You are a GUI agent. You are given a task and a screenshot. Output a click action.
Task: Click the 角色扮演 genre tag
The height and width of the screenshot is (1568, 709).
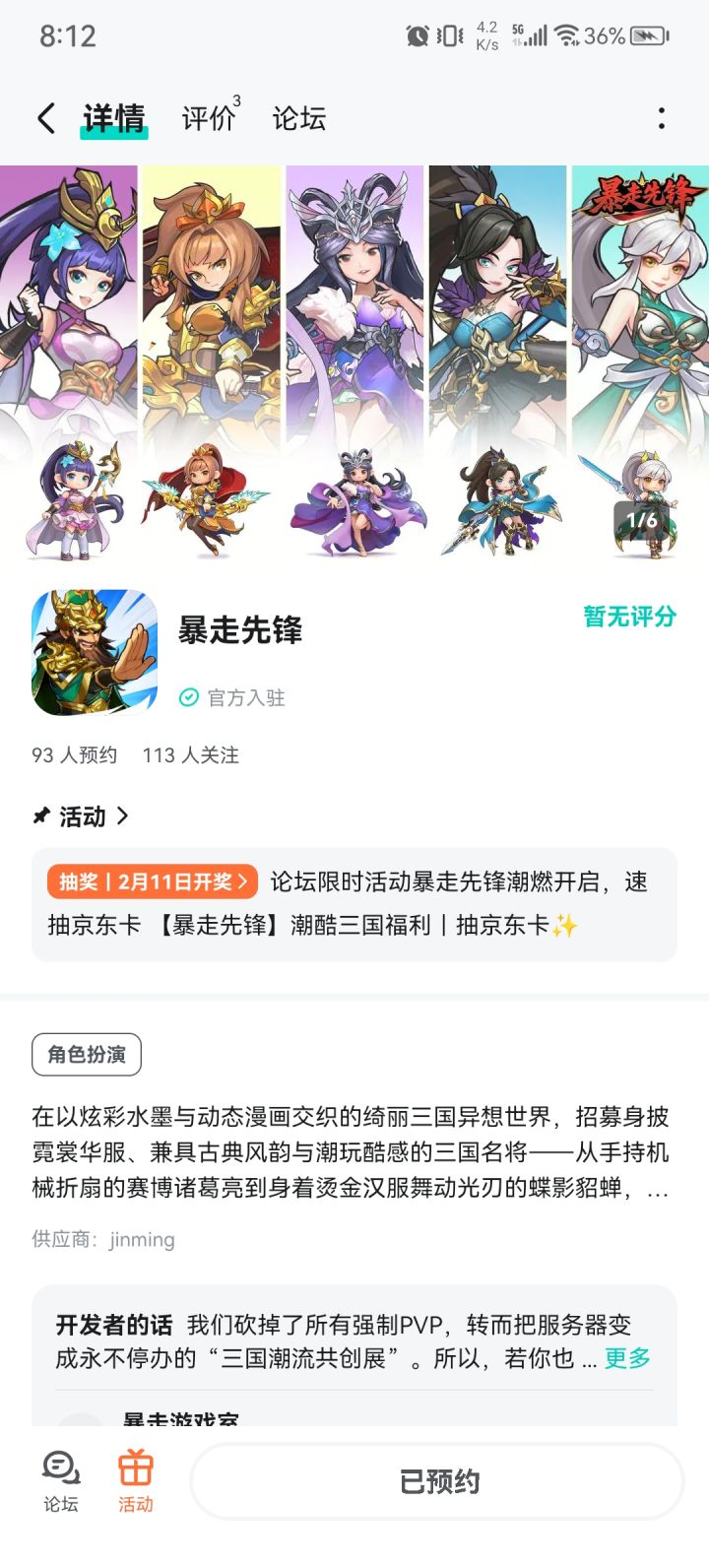click(x=87, y=1054)
